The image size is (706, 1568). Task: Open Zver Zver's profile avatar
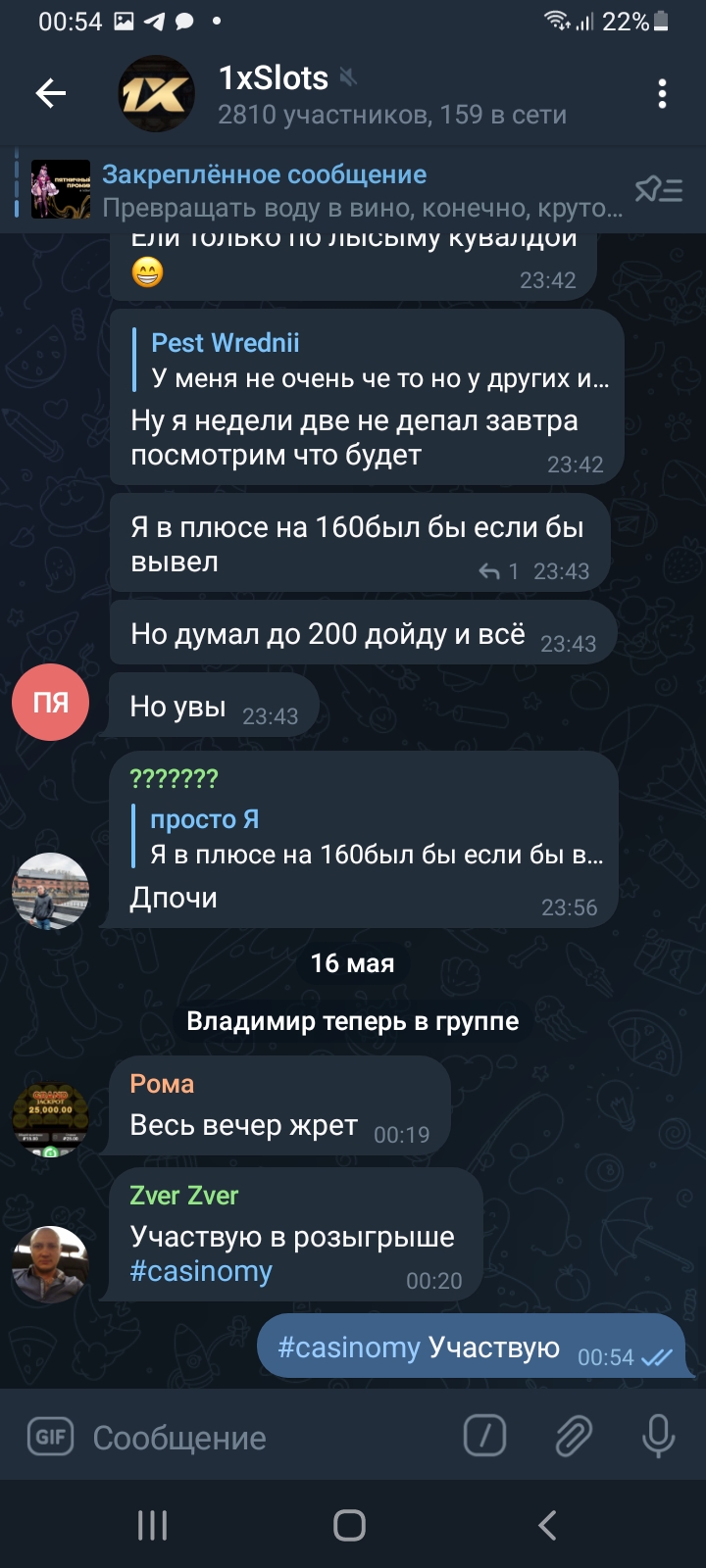(x=50, y=1263)
